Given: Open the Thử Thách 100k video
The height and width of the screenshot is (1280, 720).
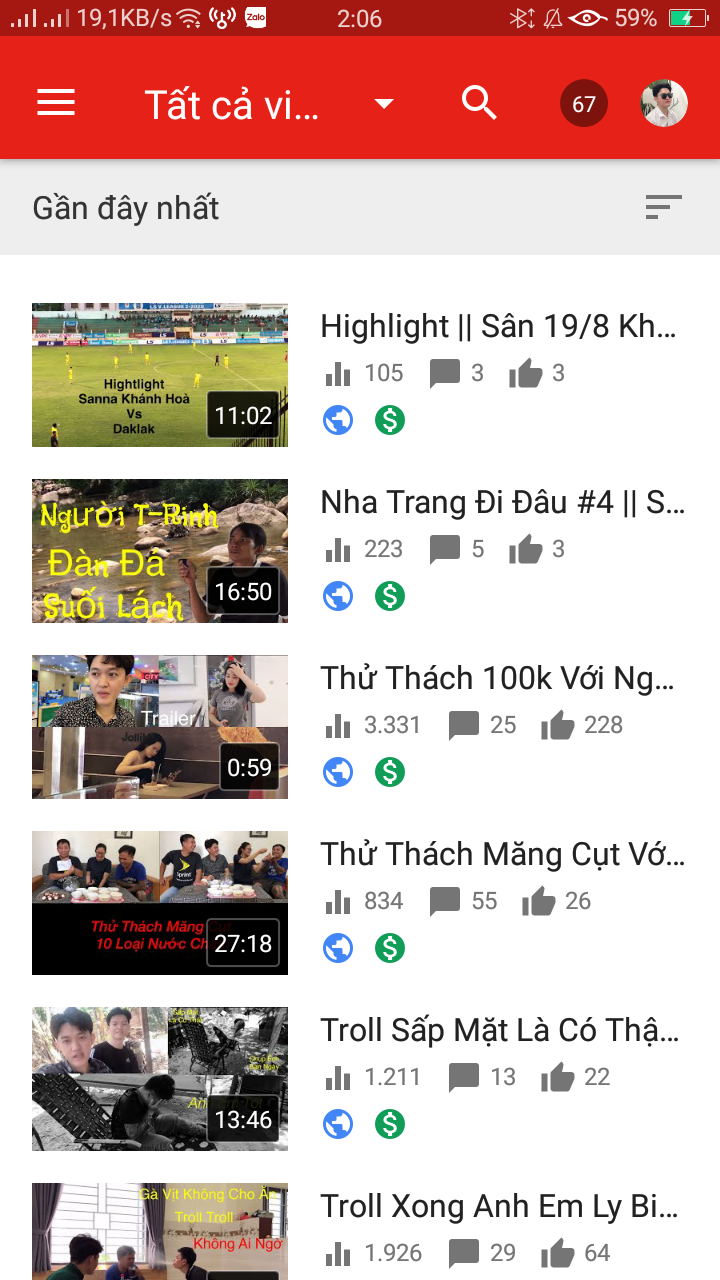Looking at the screenshot, I should [497, 679].
